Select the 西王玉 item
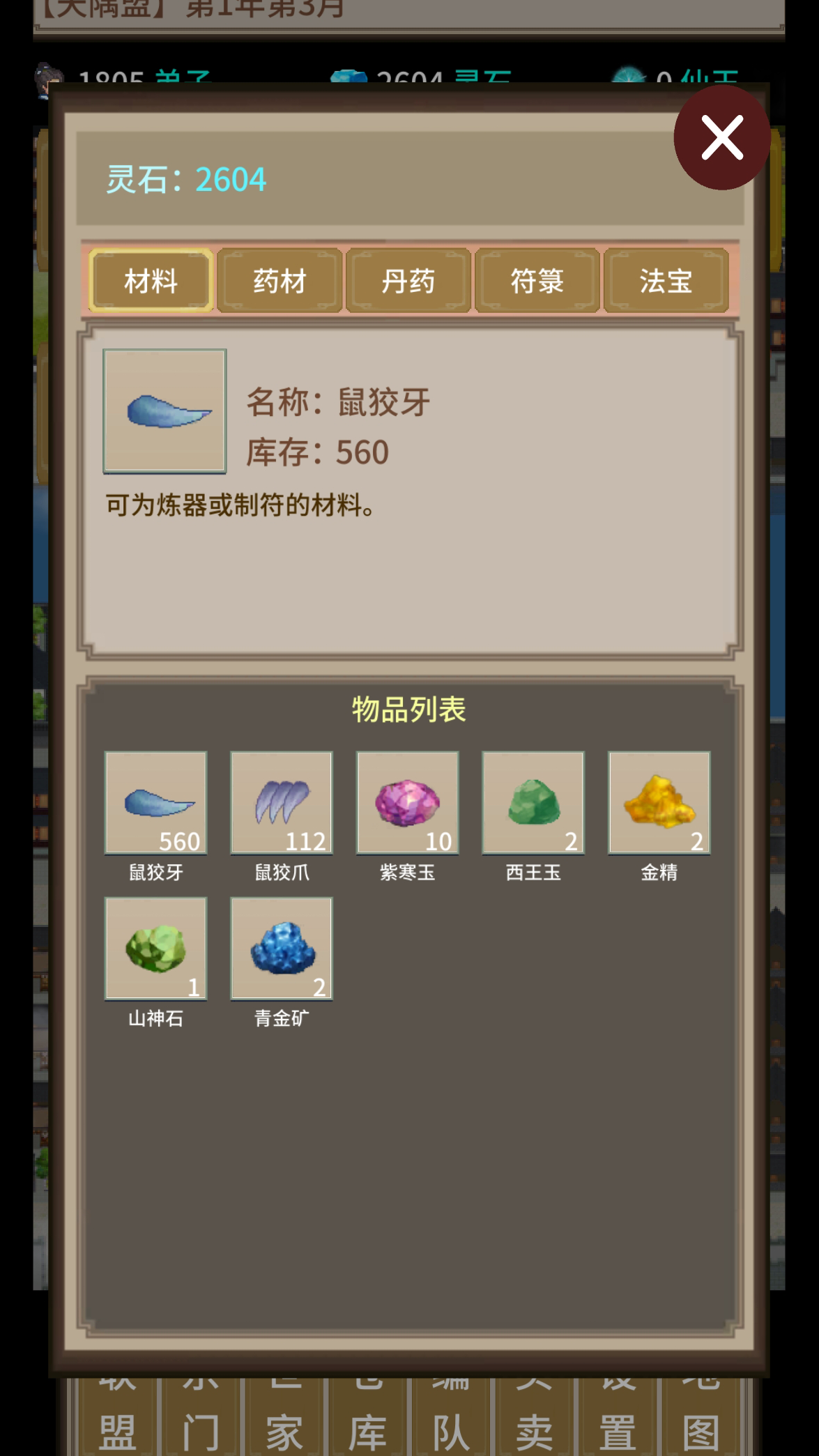This screenshot has height=1456, width=819. click(x=533, y=803)
